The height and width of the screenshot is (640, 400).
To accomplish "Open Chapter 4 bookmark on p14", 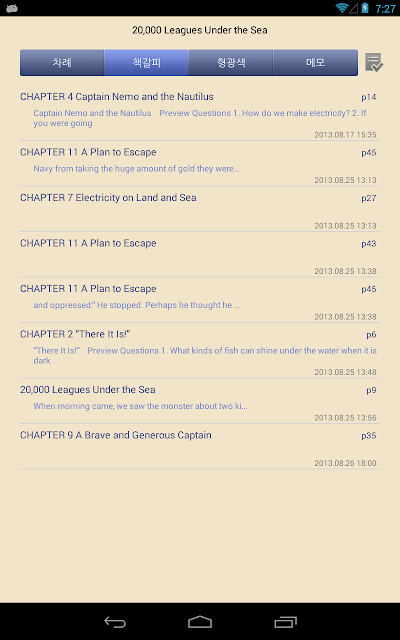I will click(x=200, y=114).
